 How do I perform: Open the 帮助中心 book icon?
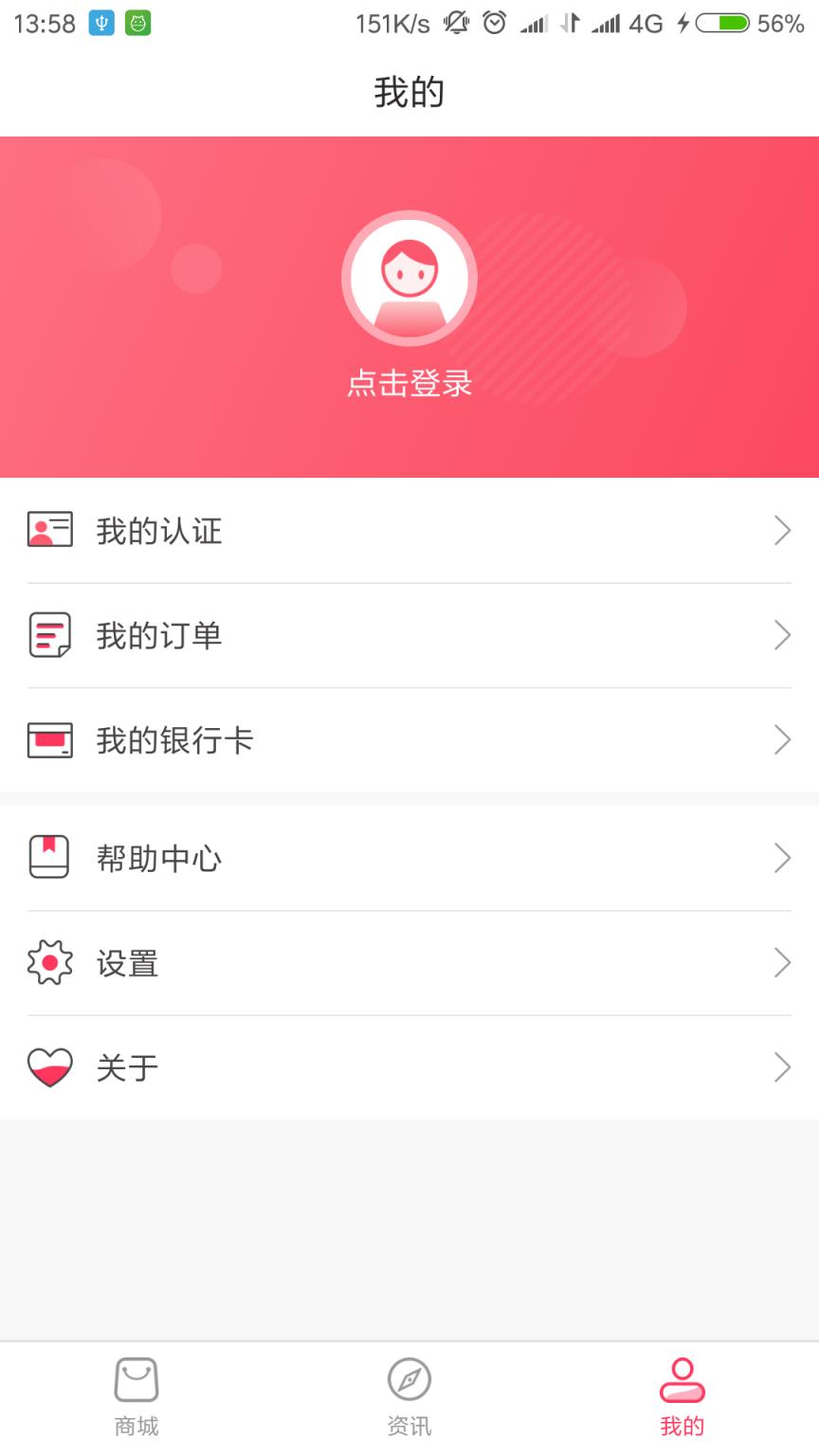point(50,858)
